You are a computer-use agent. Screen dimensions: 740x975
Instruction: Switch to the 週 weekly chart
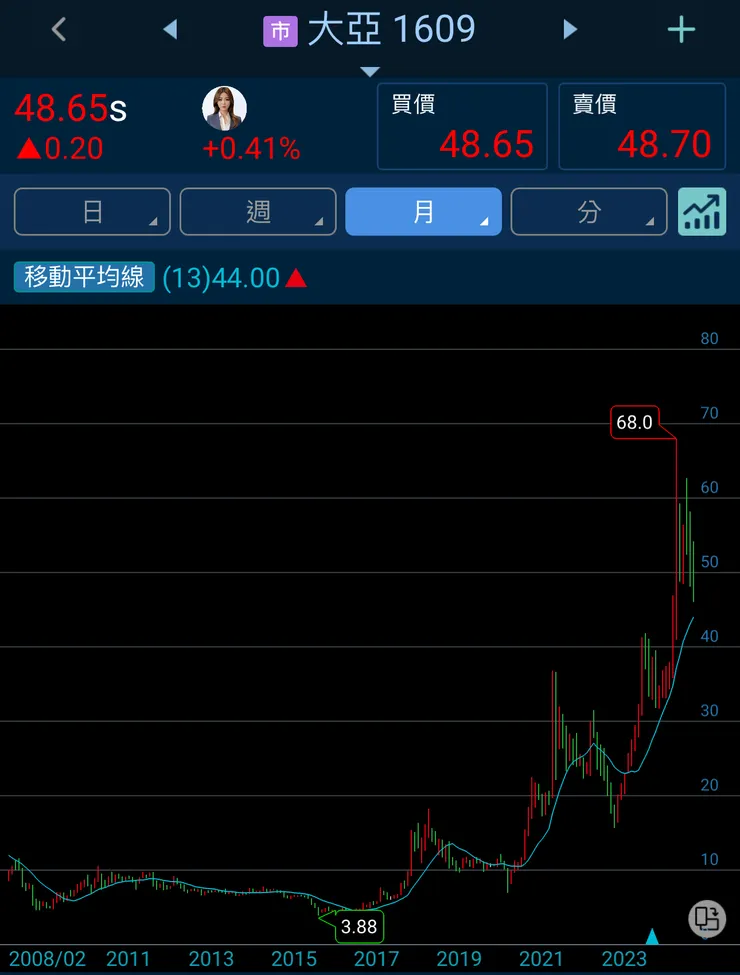pyautogui.click(x=258, y=212)
